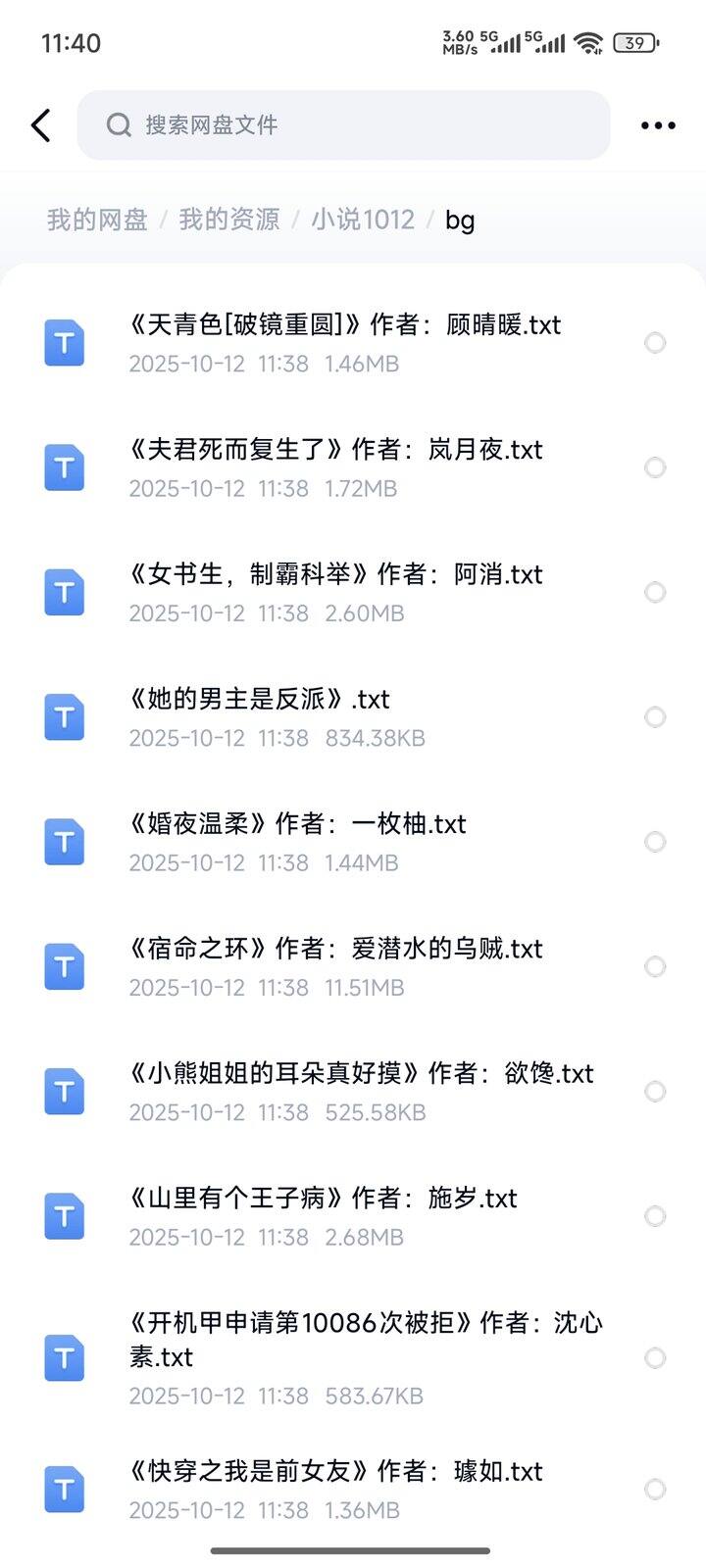Mark 《宿命之环》 file as selected
This screenshot has height=1568, width=706.
(x=655, y=966)
